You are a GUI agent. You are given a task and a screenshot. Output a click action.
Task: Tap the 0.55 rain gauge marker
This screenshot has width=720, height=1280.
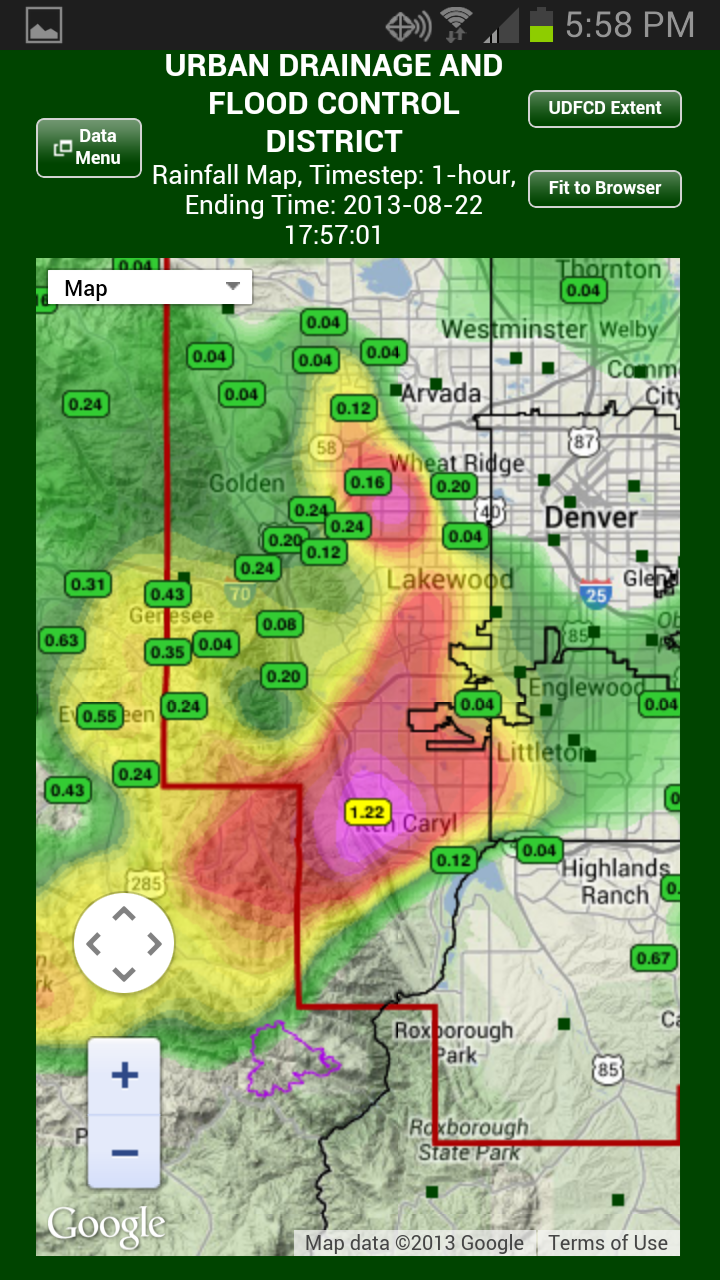coord(99,716)
